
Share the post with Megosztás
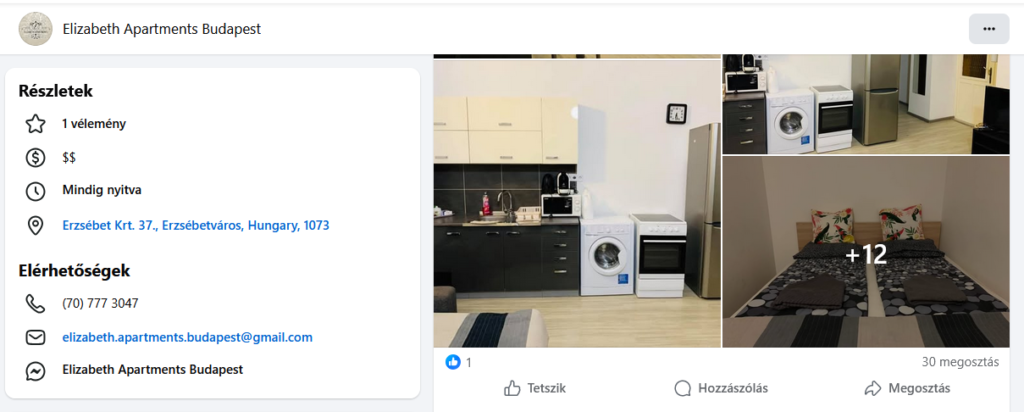[906, 388]
